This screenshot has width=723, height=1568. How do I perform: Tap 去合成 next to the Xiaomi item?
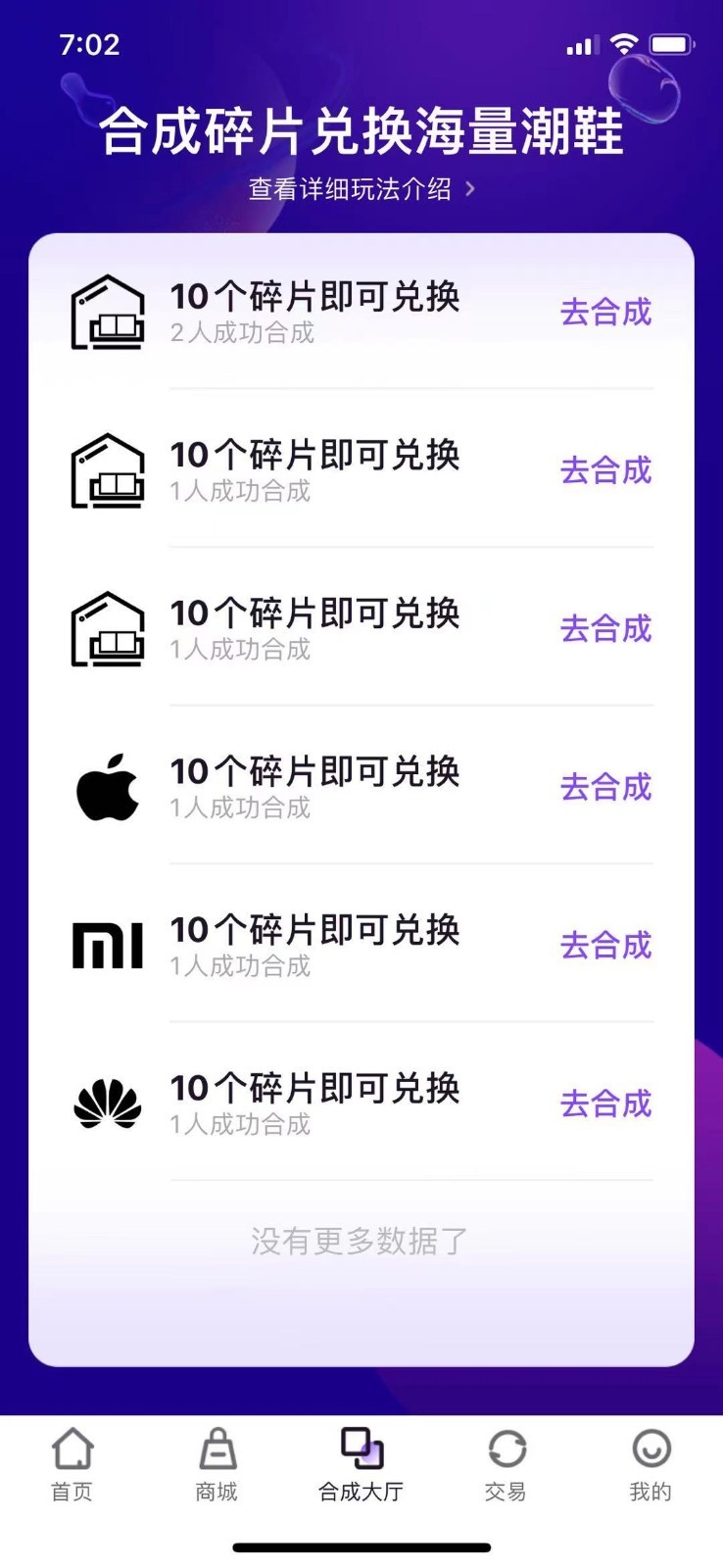point(605,946)
